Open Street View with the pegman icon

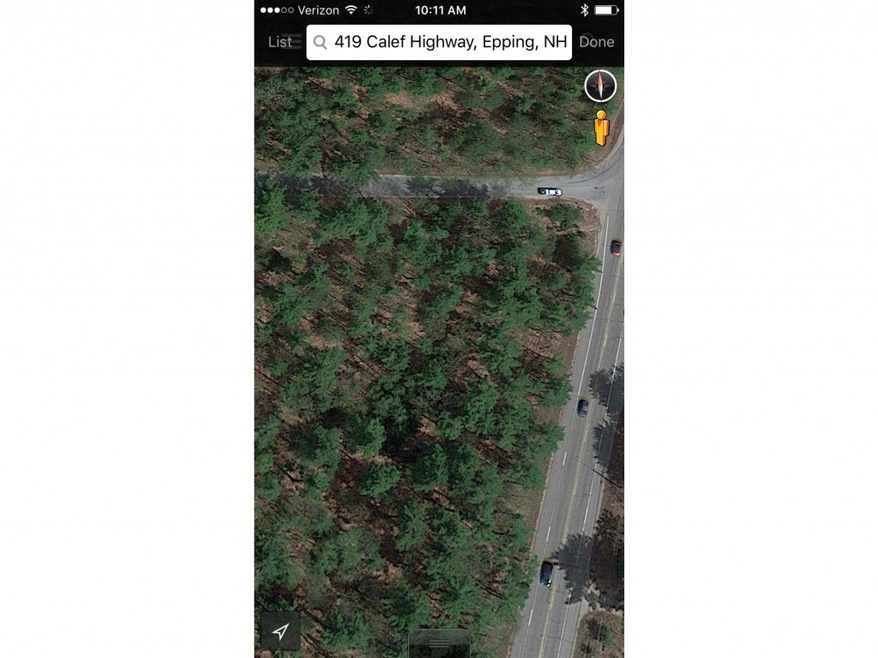point(601,128)
